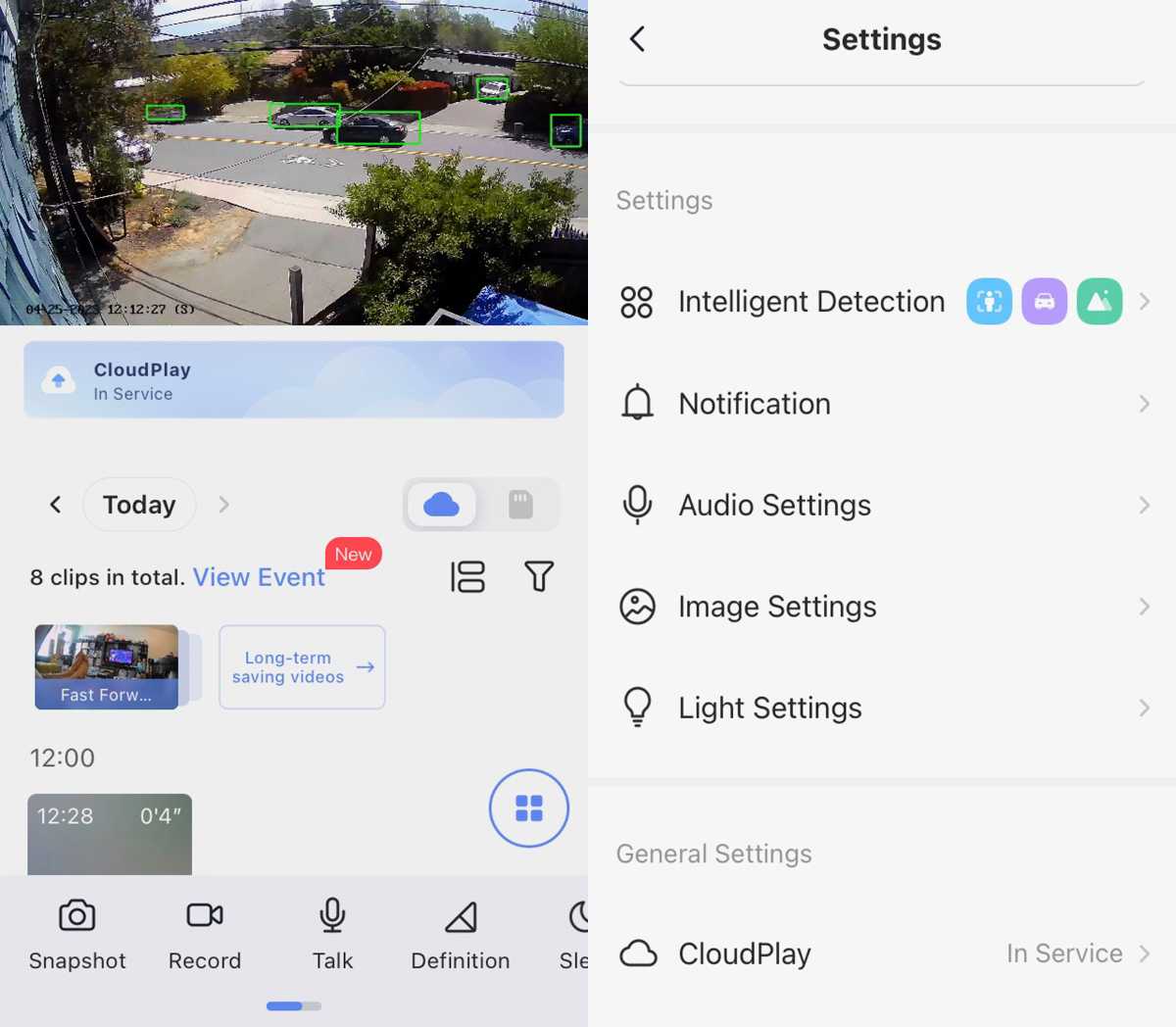
Task: Open Image Settings
Action: click(882, 607)
